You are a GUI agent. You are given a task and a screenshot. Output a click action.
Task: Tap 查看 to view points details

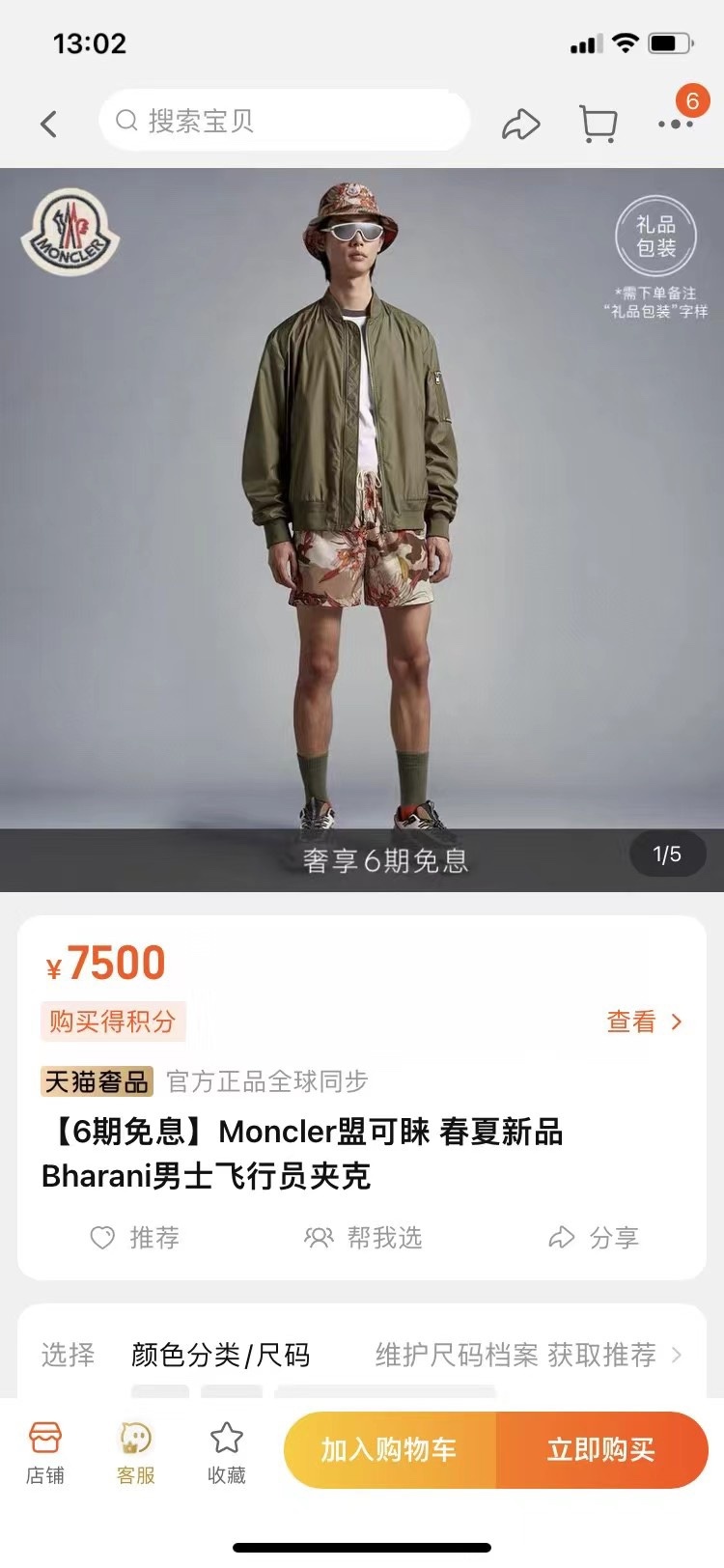(x=643, y=1022)
